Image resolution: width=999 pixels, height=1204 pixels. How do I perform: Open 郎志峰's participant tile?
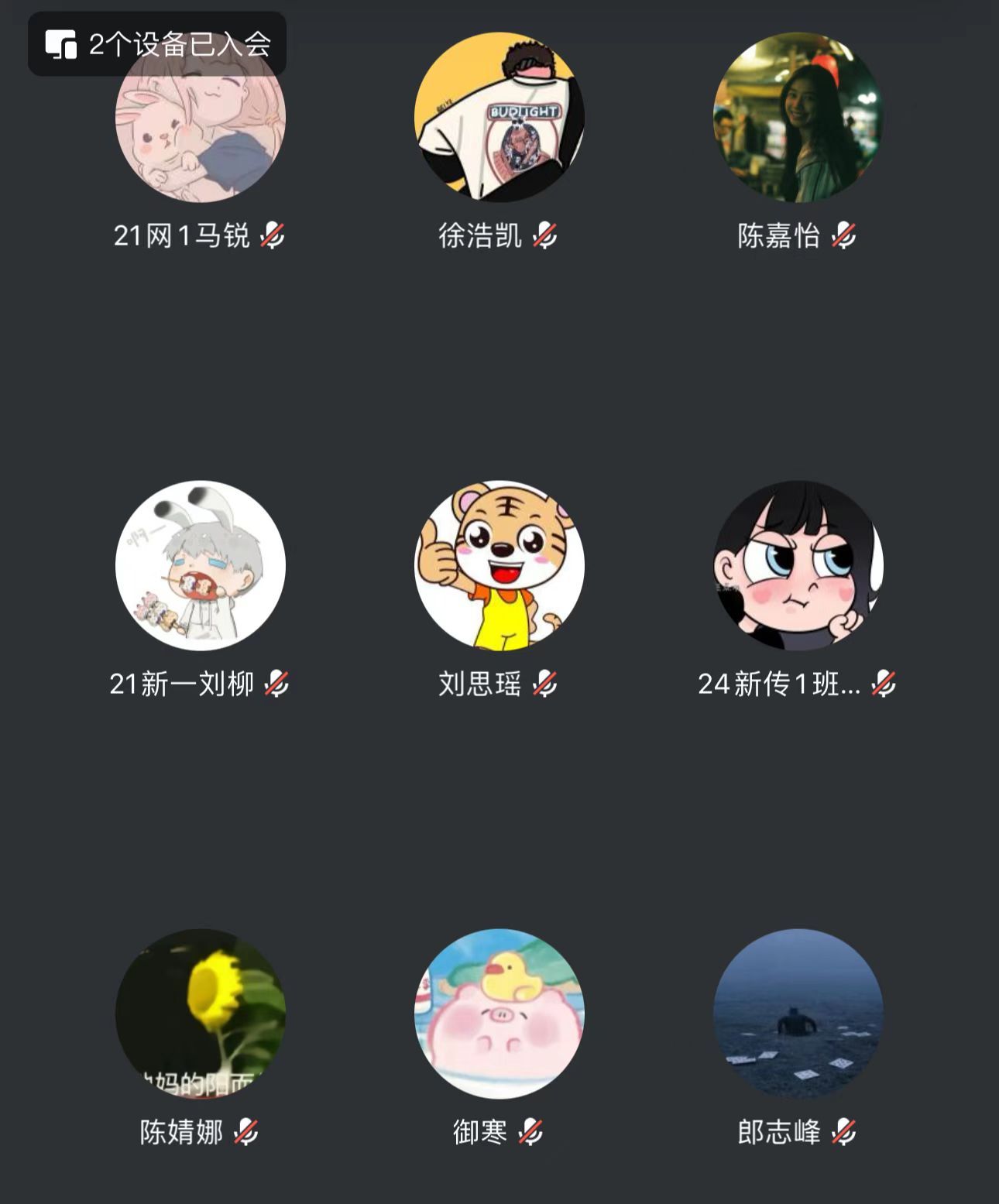pos(798,1014)
